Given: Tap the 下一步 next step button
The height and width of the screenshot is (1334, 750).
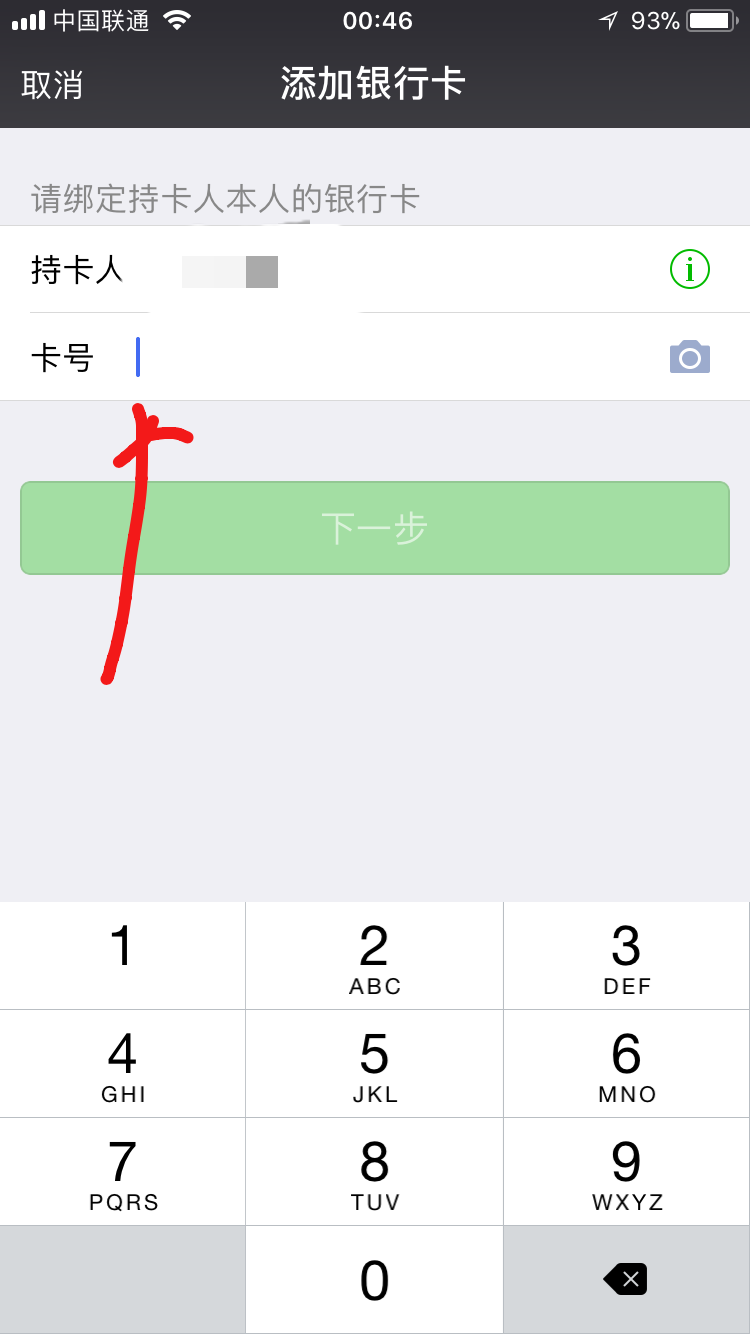Looking at the screenshot, I should (375, 528).
